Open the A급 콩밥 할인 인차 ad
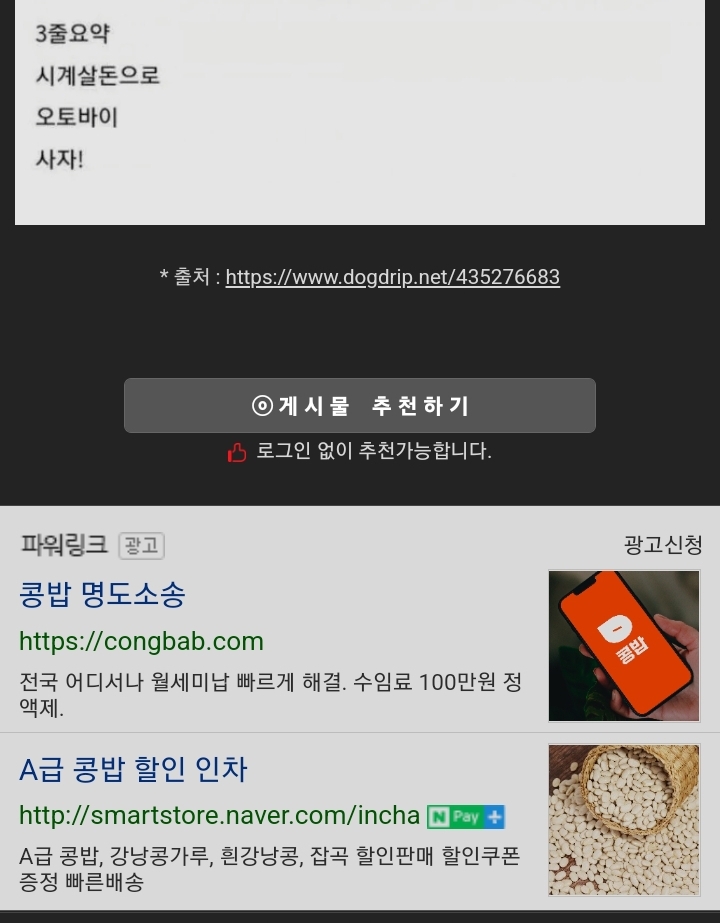The image size is (720, 923). pos(133,769)
